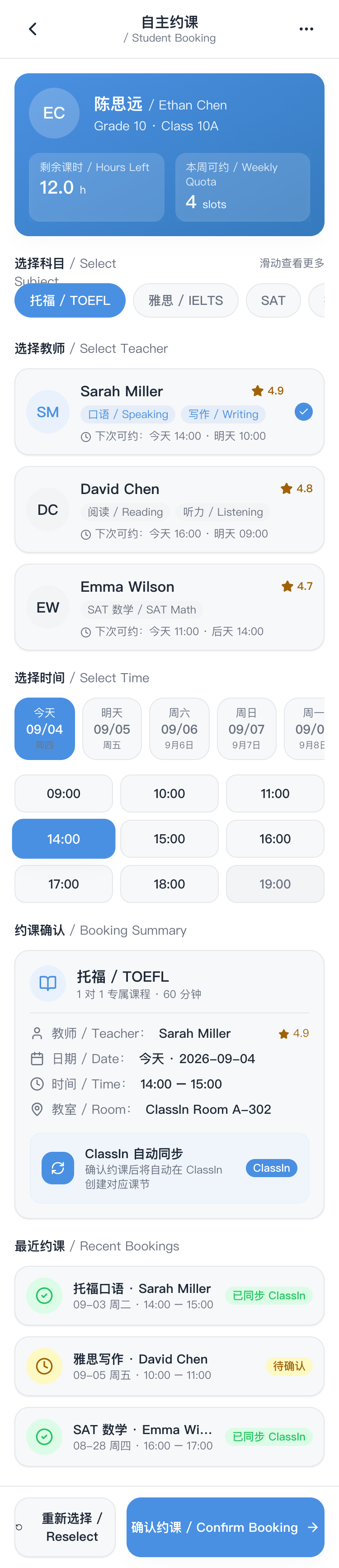
Task: Tap the Reselect button
Action: (x=65, y=1527)
